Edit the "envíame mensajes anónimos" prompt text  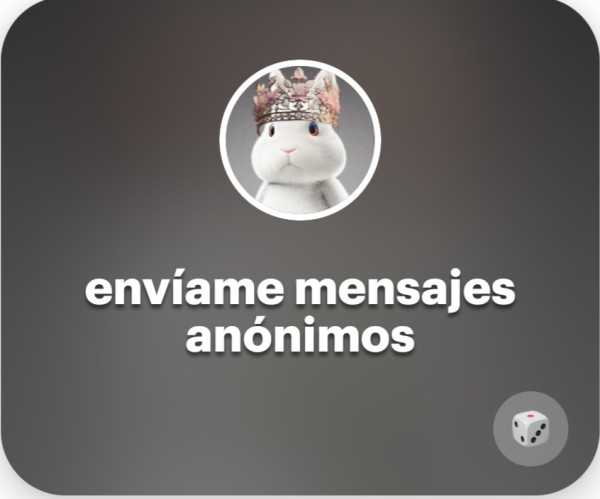coord(300,313)
